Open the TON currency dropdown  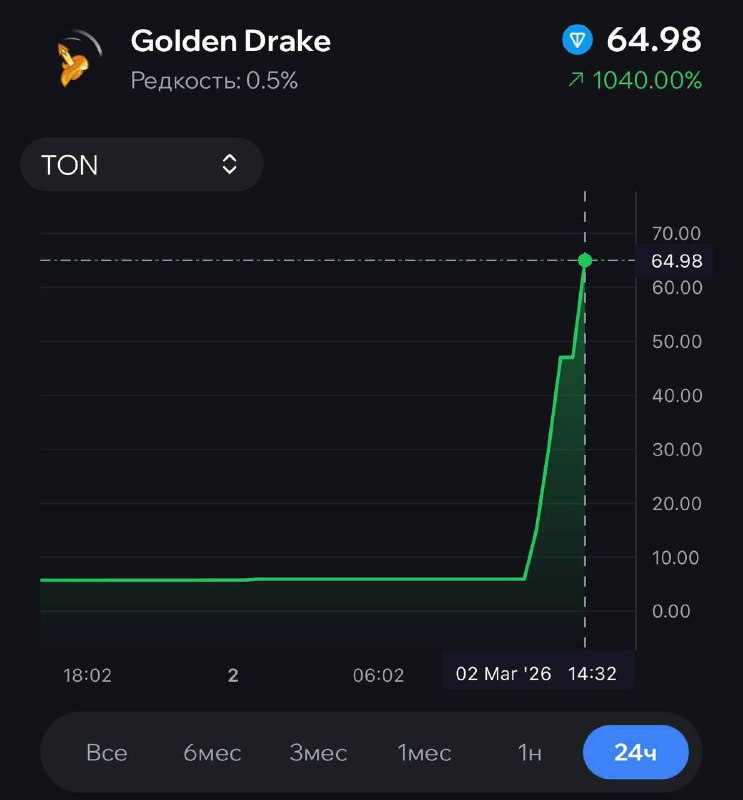click(x=141, y=165)
